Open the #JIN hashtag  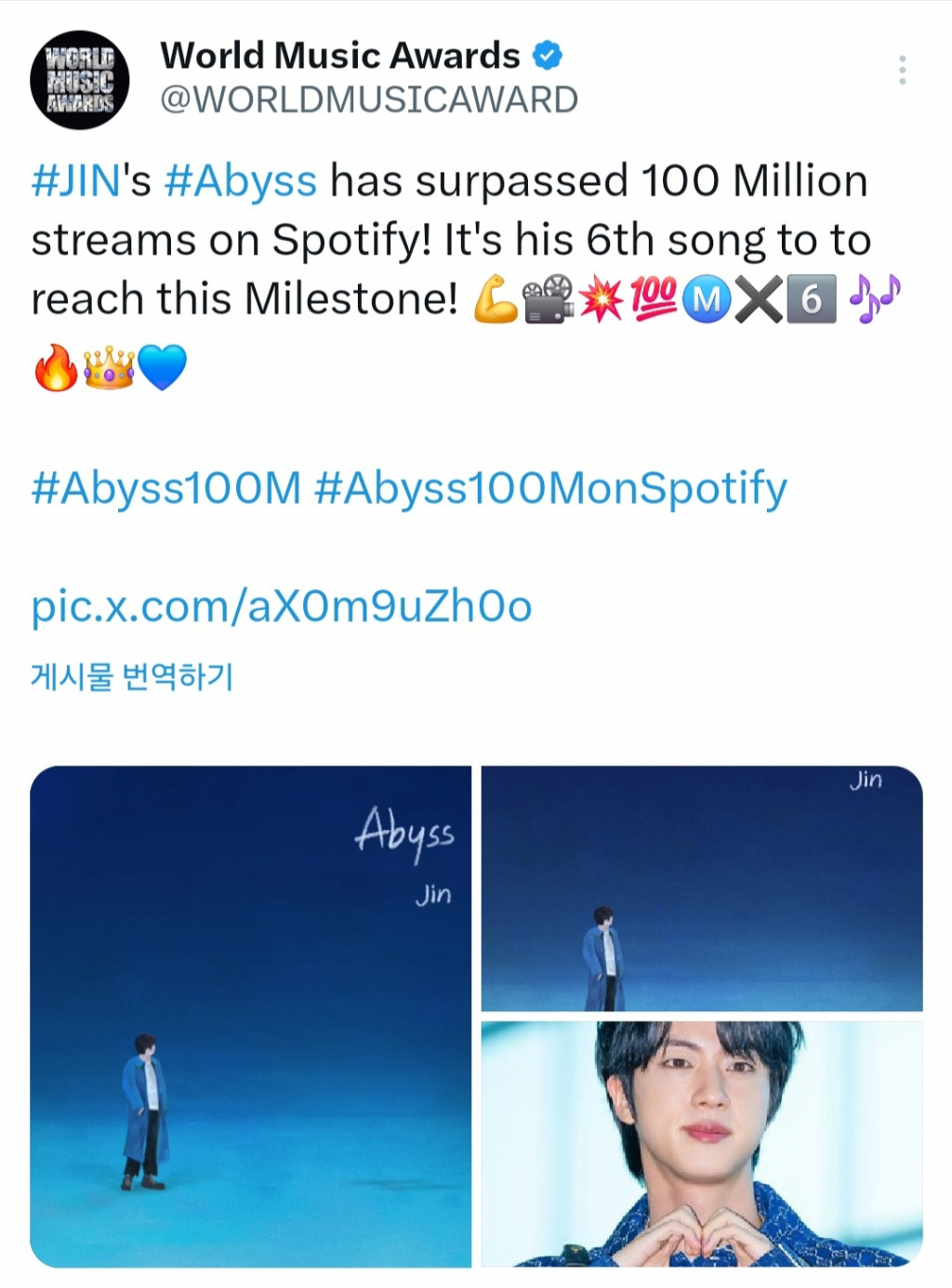(75, 180)
